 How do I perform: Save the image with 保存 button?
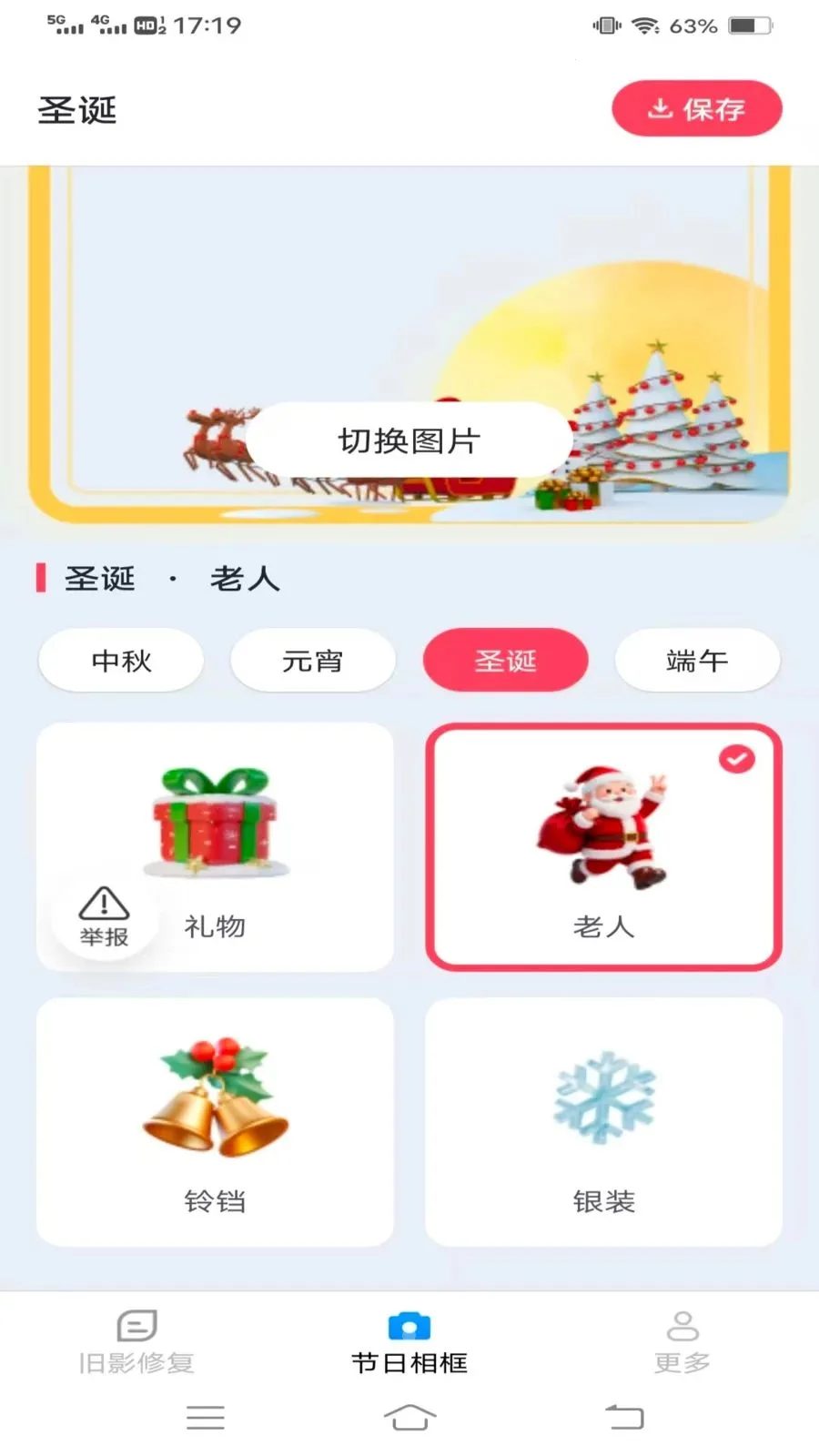pos(696,107)
